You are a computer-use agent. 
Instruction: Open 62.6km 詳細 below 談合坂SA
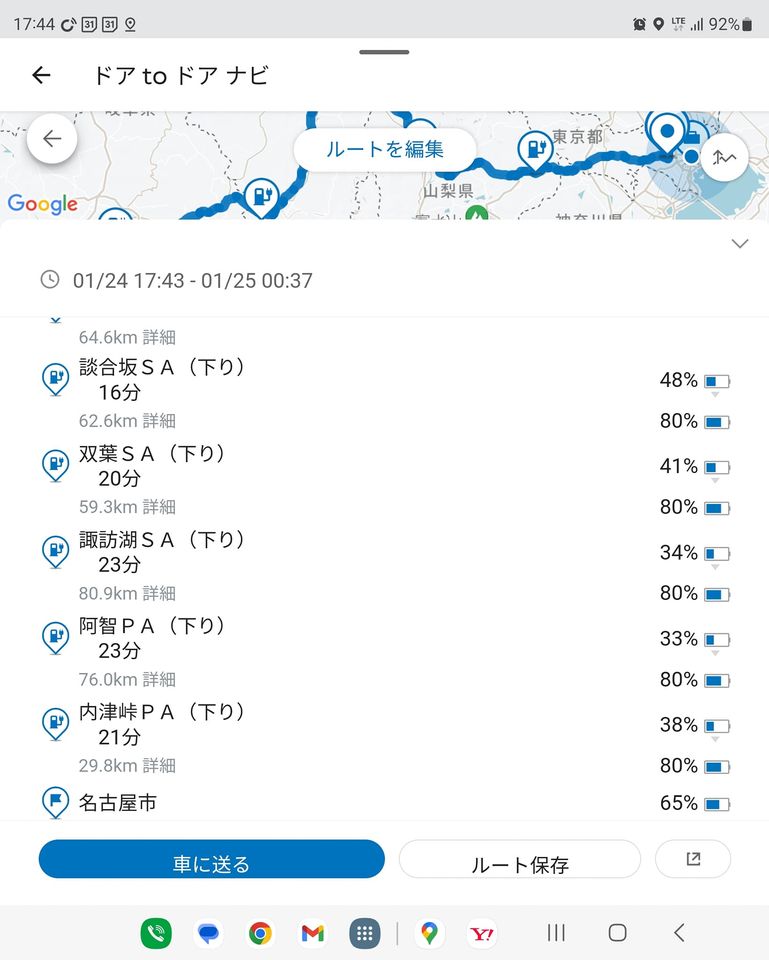coord(127,421)
